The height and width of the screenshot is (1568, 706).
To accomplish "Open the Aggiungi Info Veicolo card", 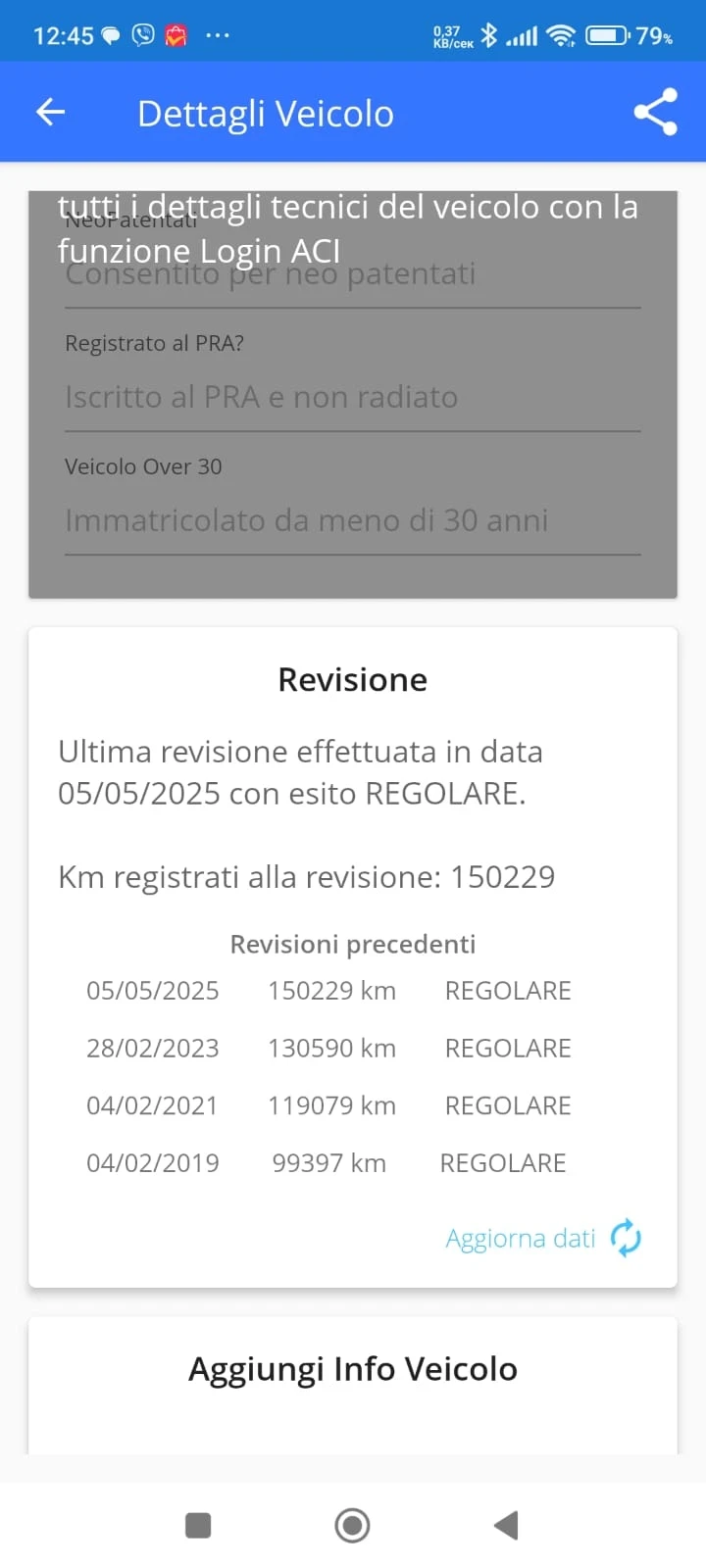I will [353, 1369].
